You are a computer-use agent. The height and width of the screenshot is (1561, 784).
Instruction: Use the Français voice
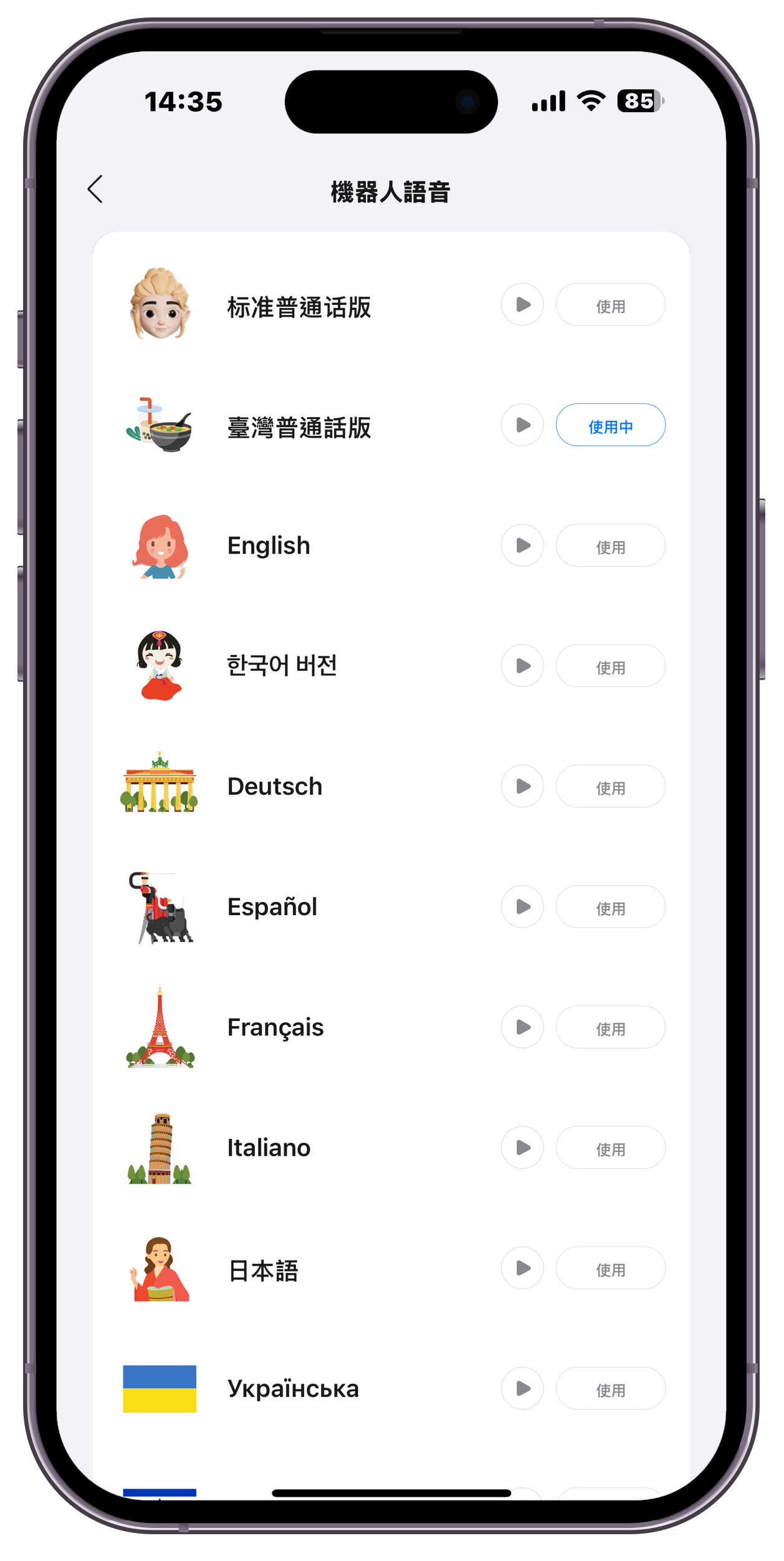(x=610, y=1027)
